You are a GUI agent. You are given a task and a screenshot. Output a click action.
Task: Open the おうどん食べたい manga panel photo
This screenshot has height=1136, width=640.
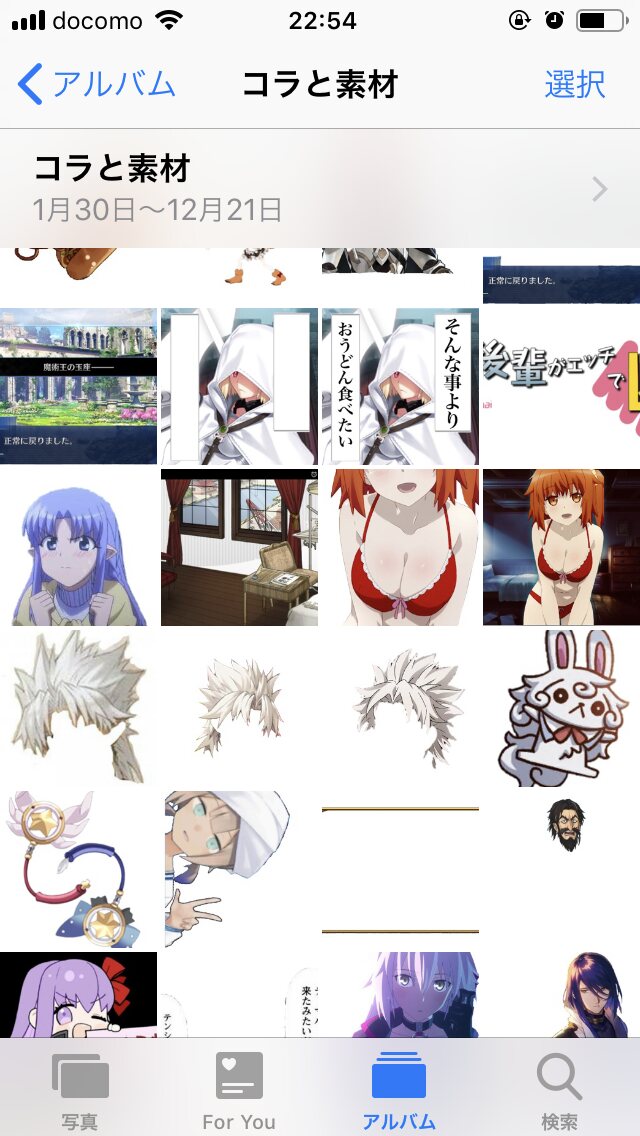pyautogui.click(x=400, y=386)
